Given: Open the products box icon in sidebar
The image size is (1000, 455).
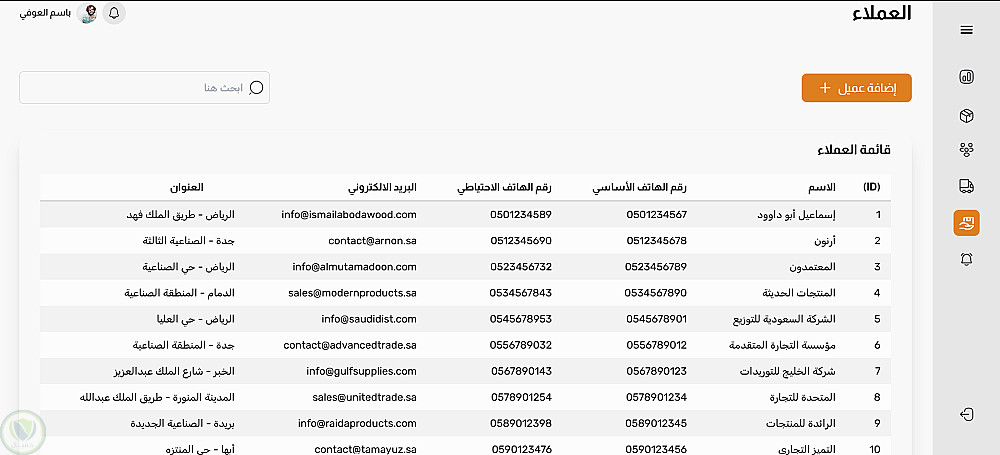Looking at the screenshot, I should [x=966, y=116].
